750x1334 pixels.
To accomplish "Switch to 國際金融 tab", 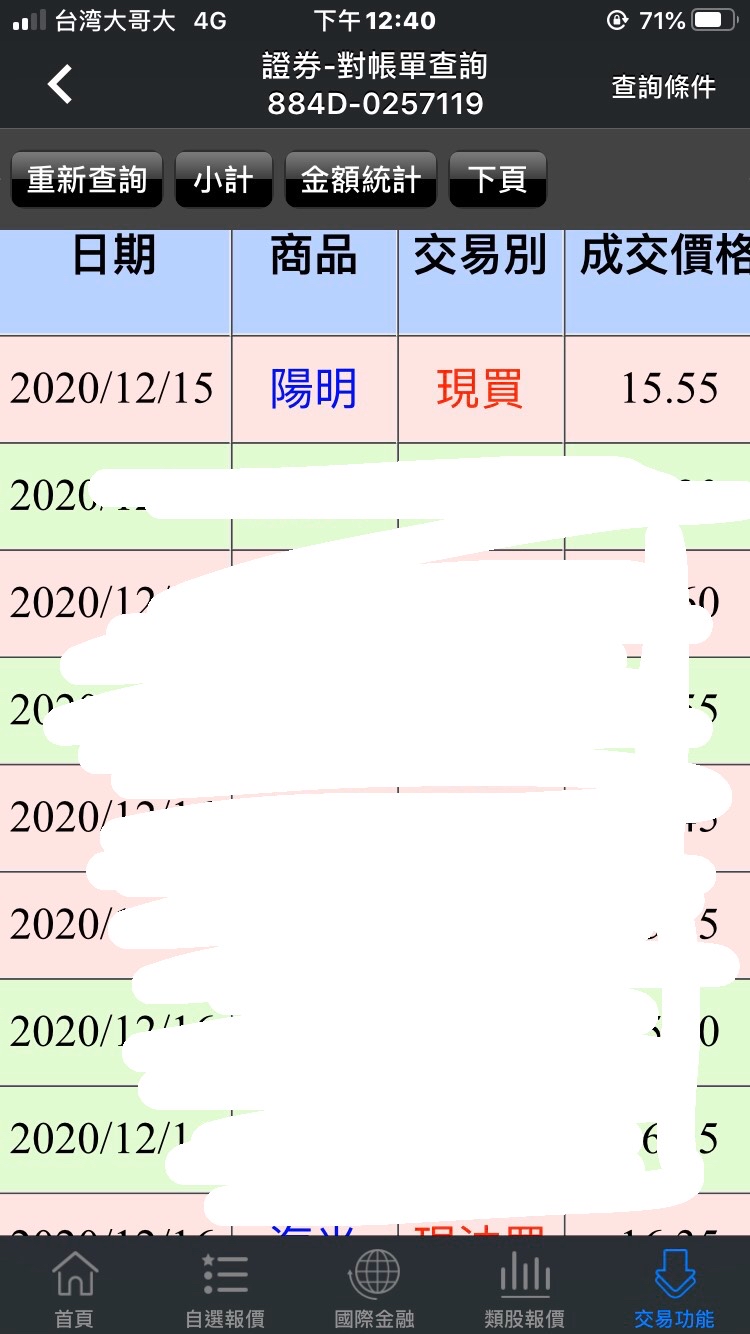I will coord(374,1290).
